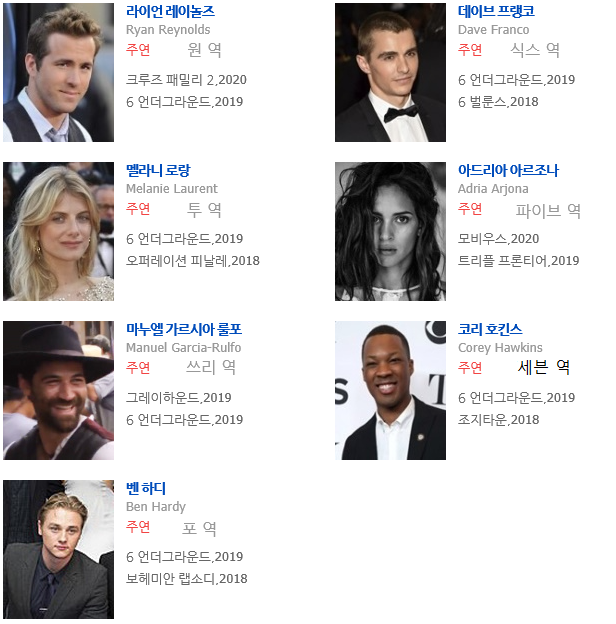Viewport: 616px width, 624px height.
Task: Open Ryan Reynolds' profile link
Action: [x=170, y=12]
